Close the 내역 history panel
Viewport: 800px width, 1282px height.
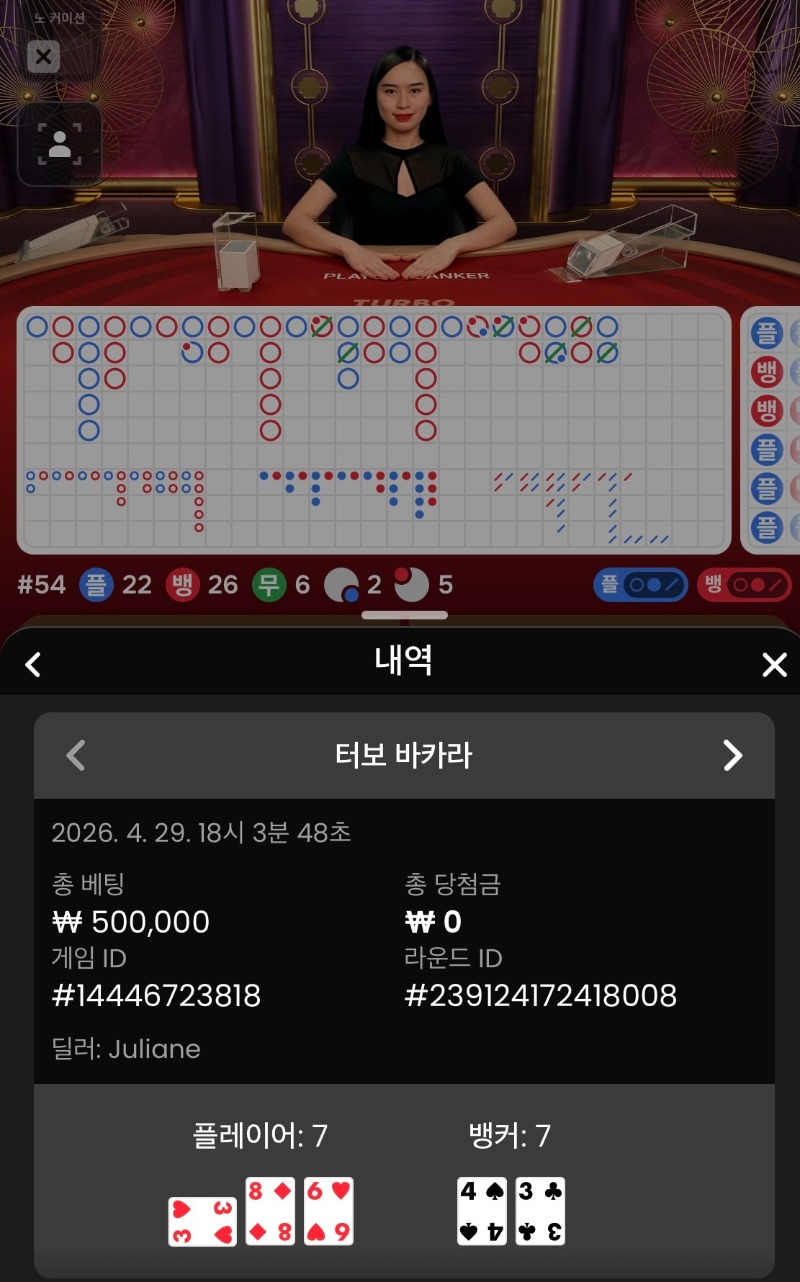pyautogui.click(x=774, y=665)
